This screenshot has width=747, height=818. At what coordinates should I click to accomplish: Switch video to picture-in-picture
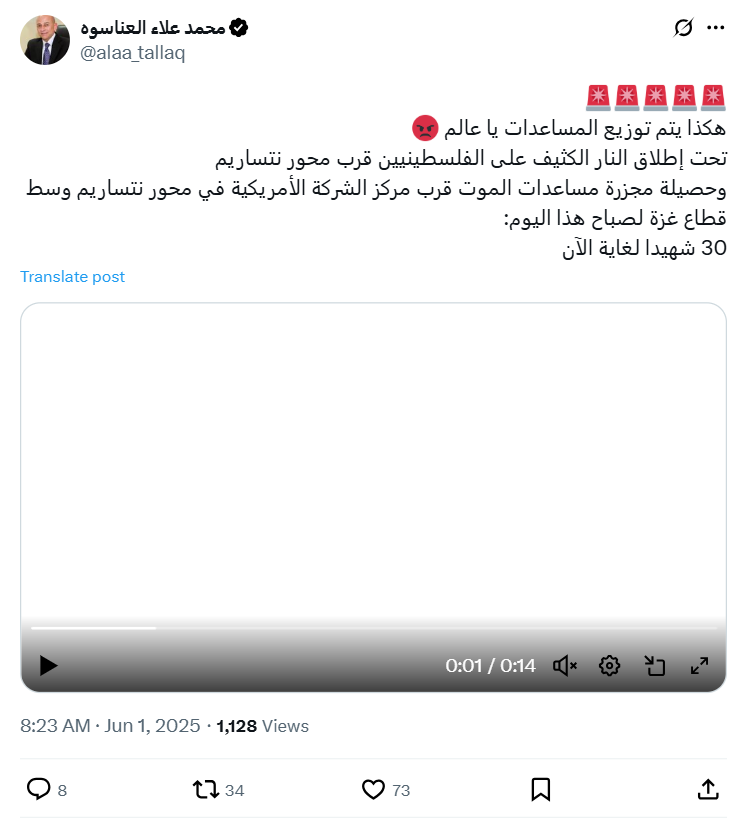point(655,665)
